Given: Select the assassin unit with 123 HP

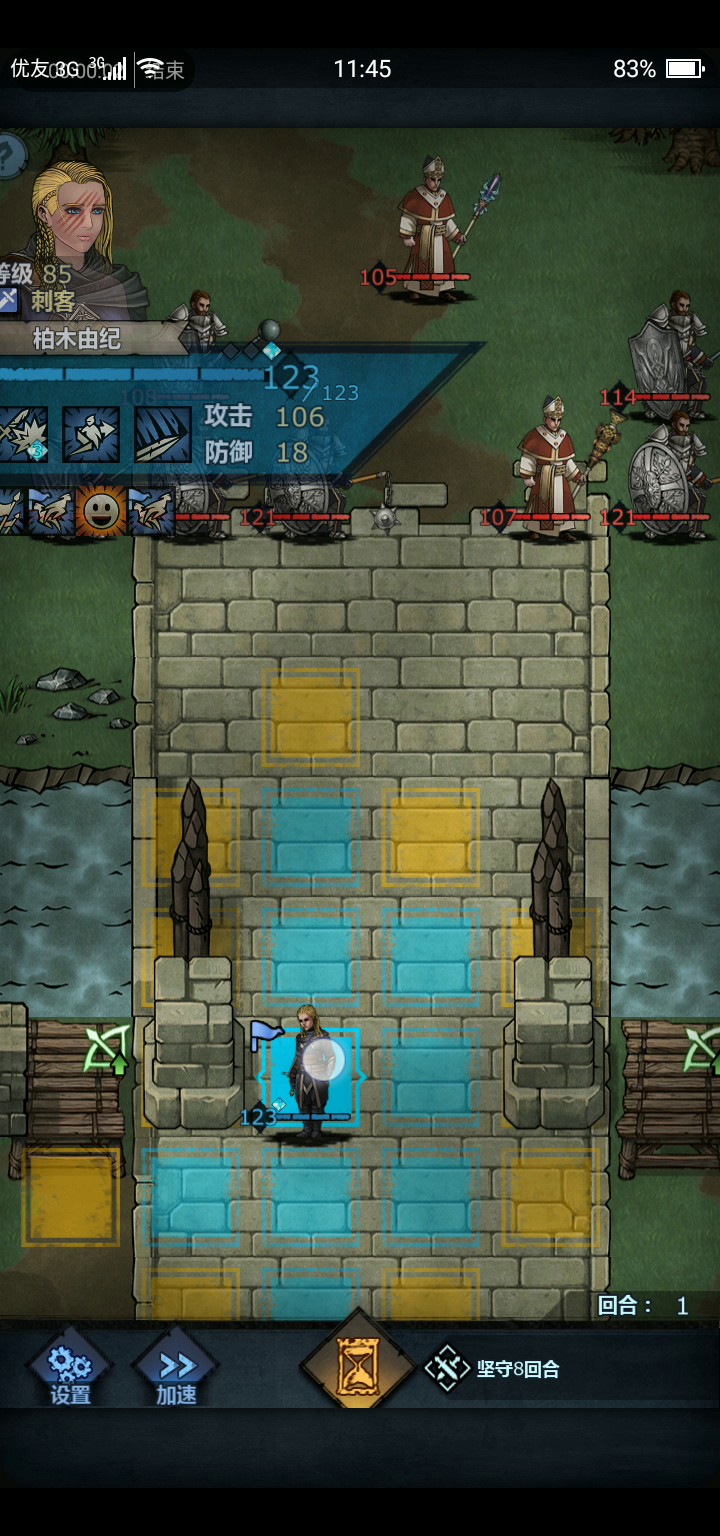Looking at the screenshot, I should (x=307, y=1073).
